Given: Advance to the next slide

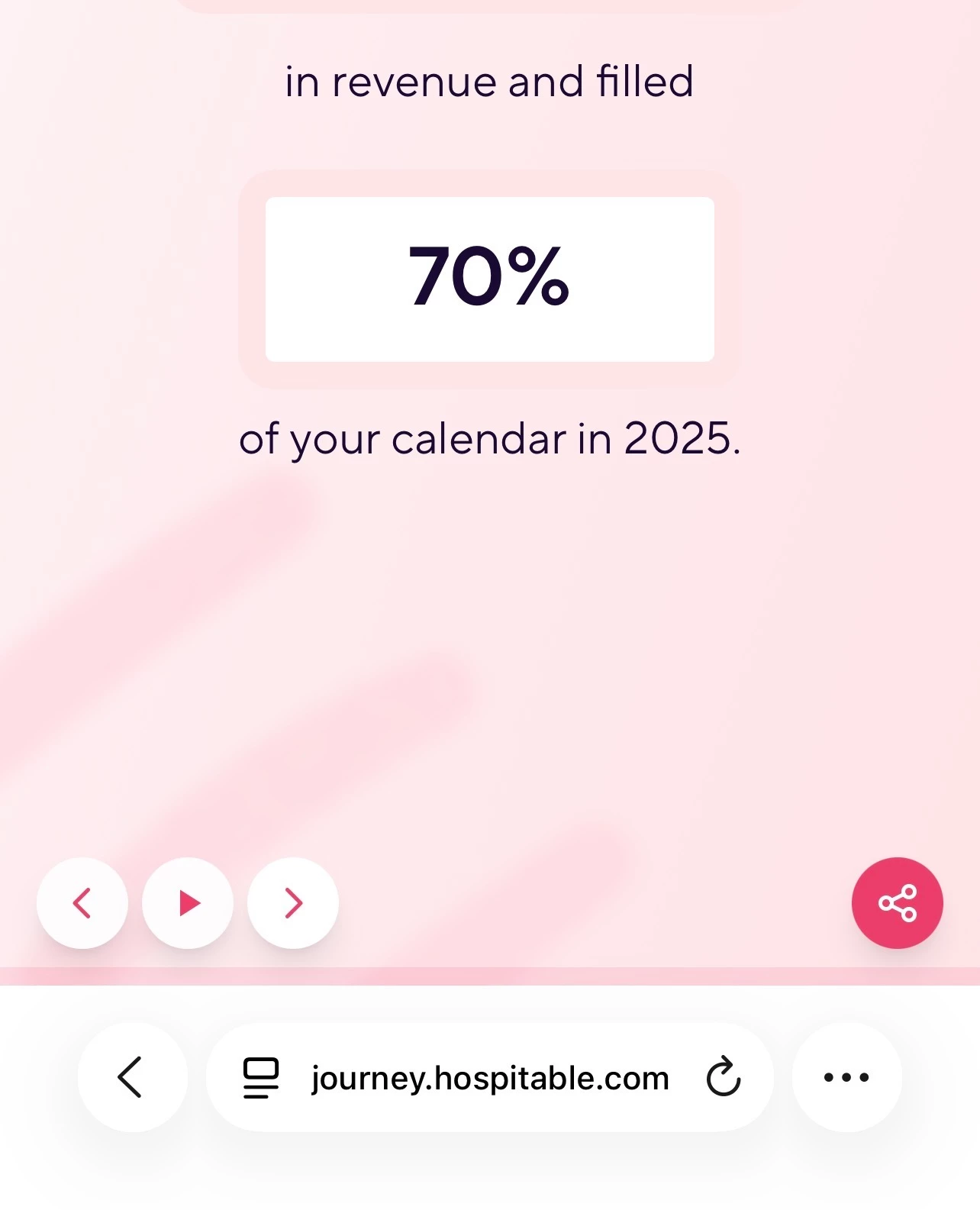Looking at the screenshot, I should 293,903.
